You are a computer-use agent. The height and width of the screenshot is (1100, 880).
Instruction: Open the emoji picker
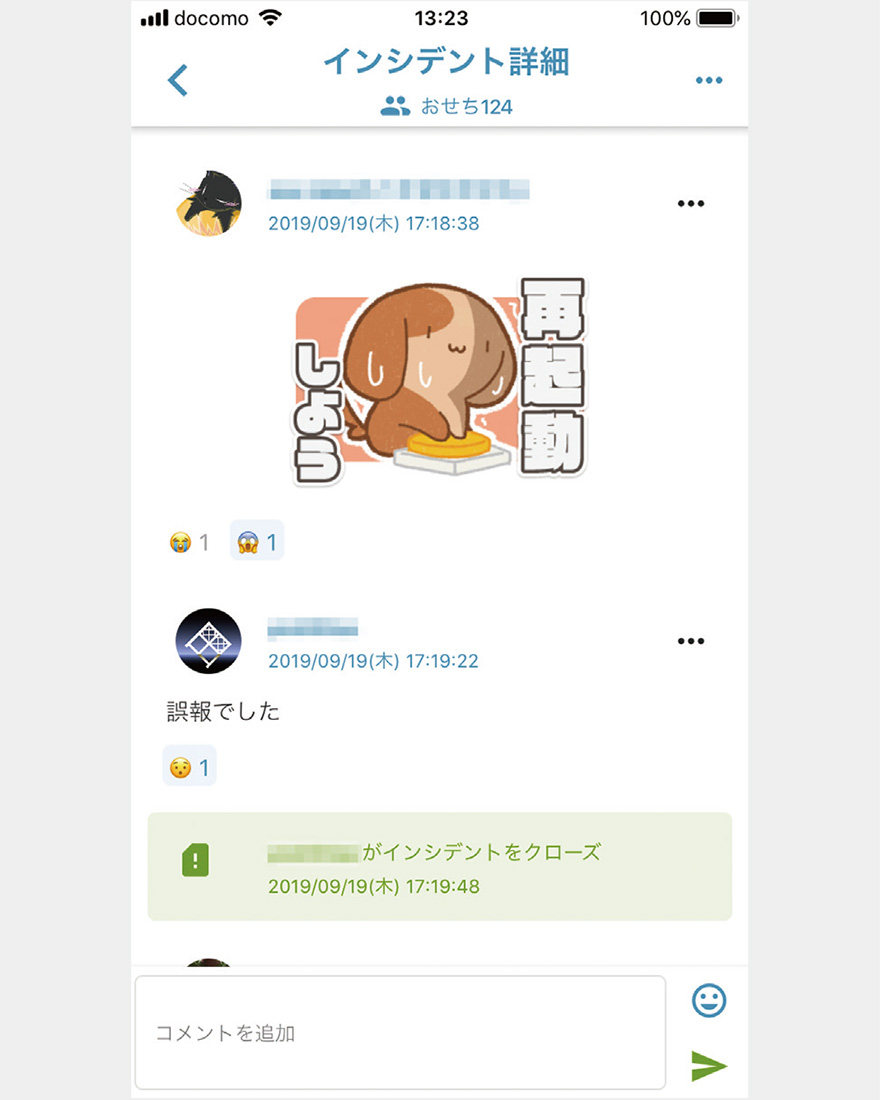(709, 1000)
